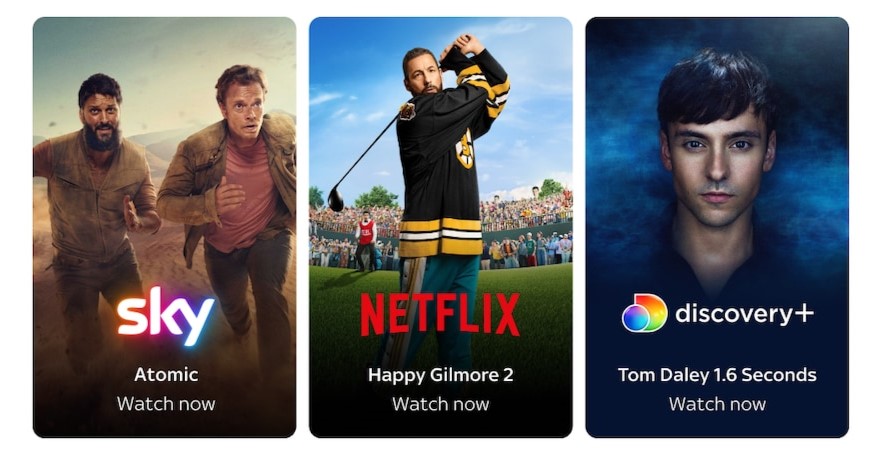The image size is (891, 461).
Task: Open the Sky Atomic card
Action: [x=165, y=228]
